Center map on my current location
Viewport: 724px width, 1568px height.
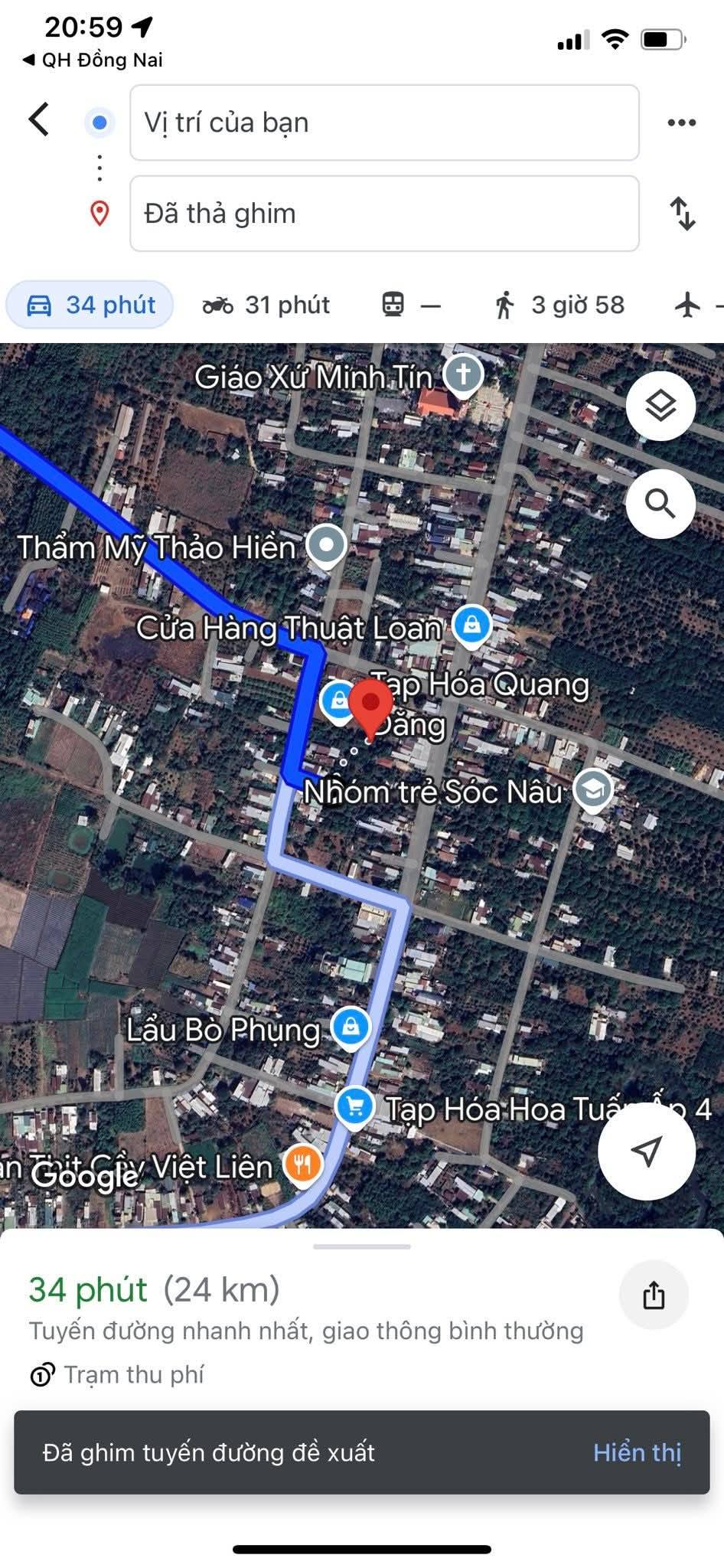tap(646, 1151)
